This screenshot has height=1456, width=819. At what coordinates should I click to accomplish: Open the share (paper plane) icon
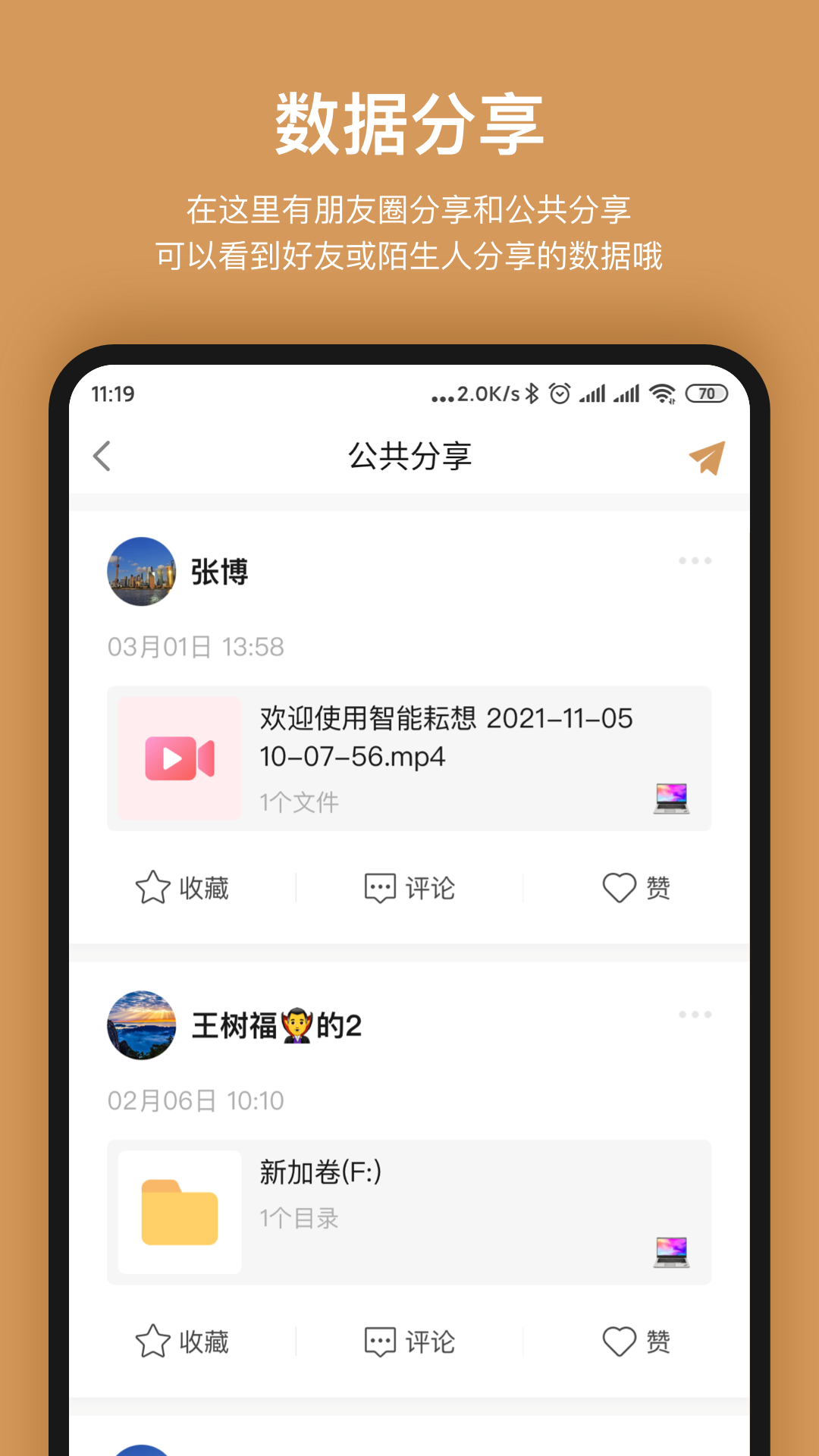[707, 457]
